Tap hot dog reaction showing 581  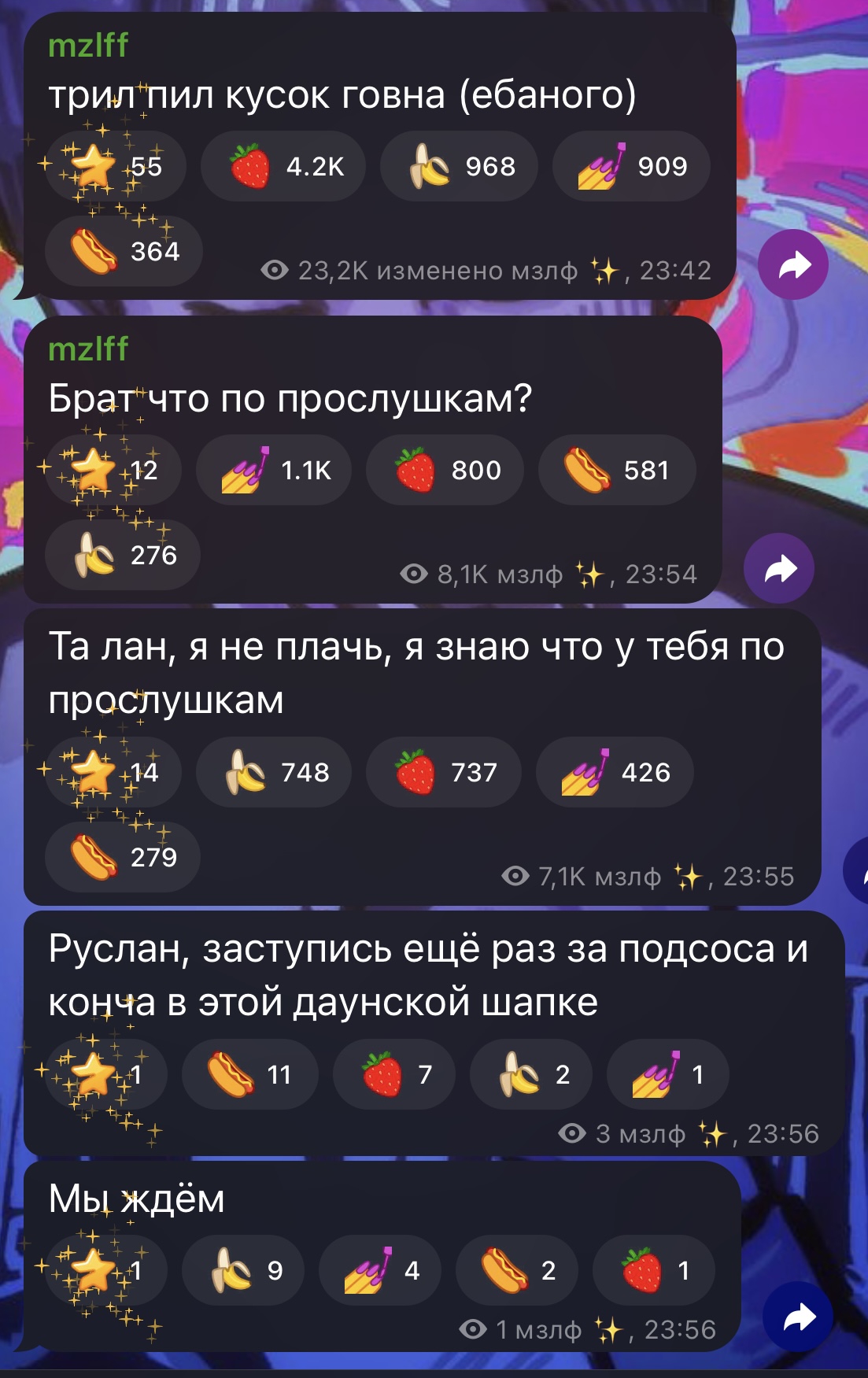pyautogui.click(x=616, y=470)
